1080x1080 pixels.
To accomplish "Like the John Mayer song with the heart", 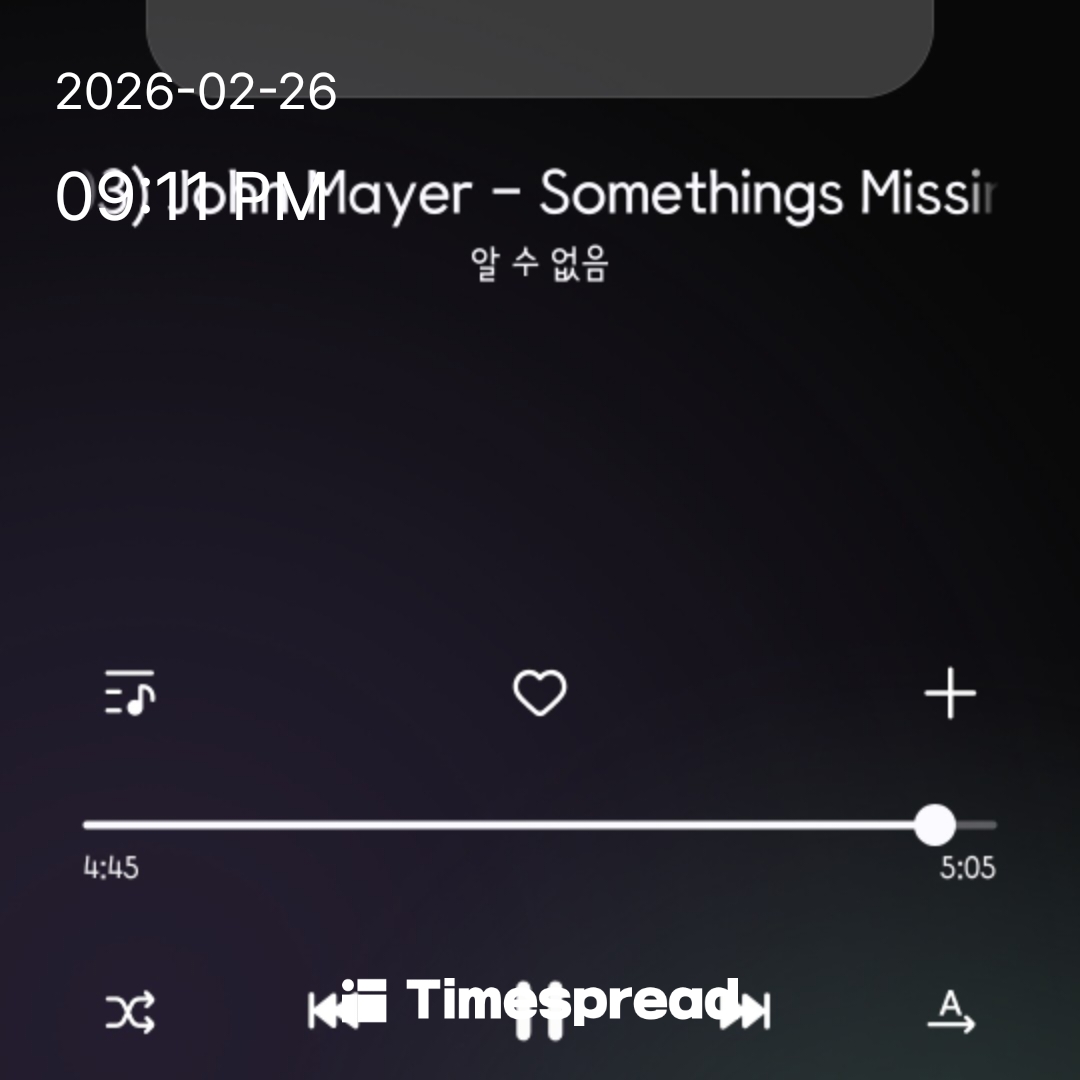I will (x=540, y=693).
